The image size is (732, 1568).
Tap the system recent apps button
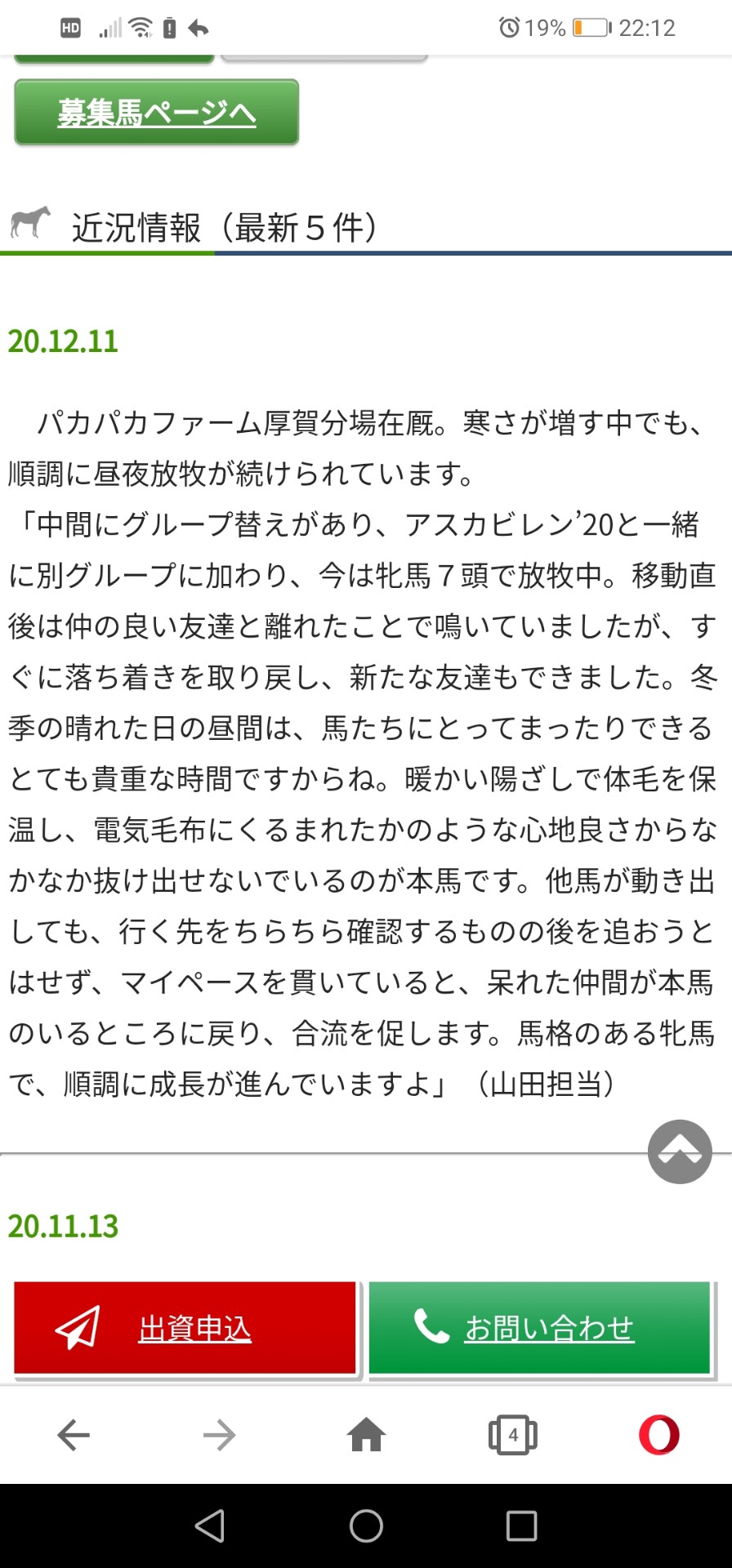tap(521, 1526)
